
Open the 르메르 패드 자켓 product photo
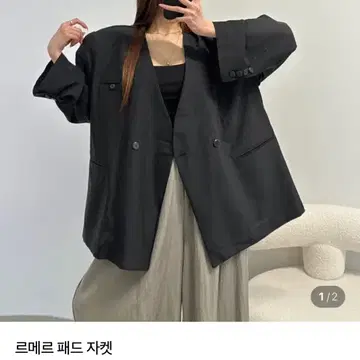click(180, 161)
